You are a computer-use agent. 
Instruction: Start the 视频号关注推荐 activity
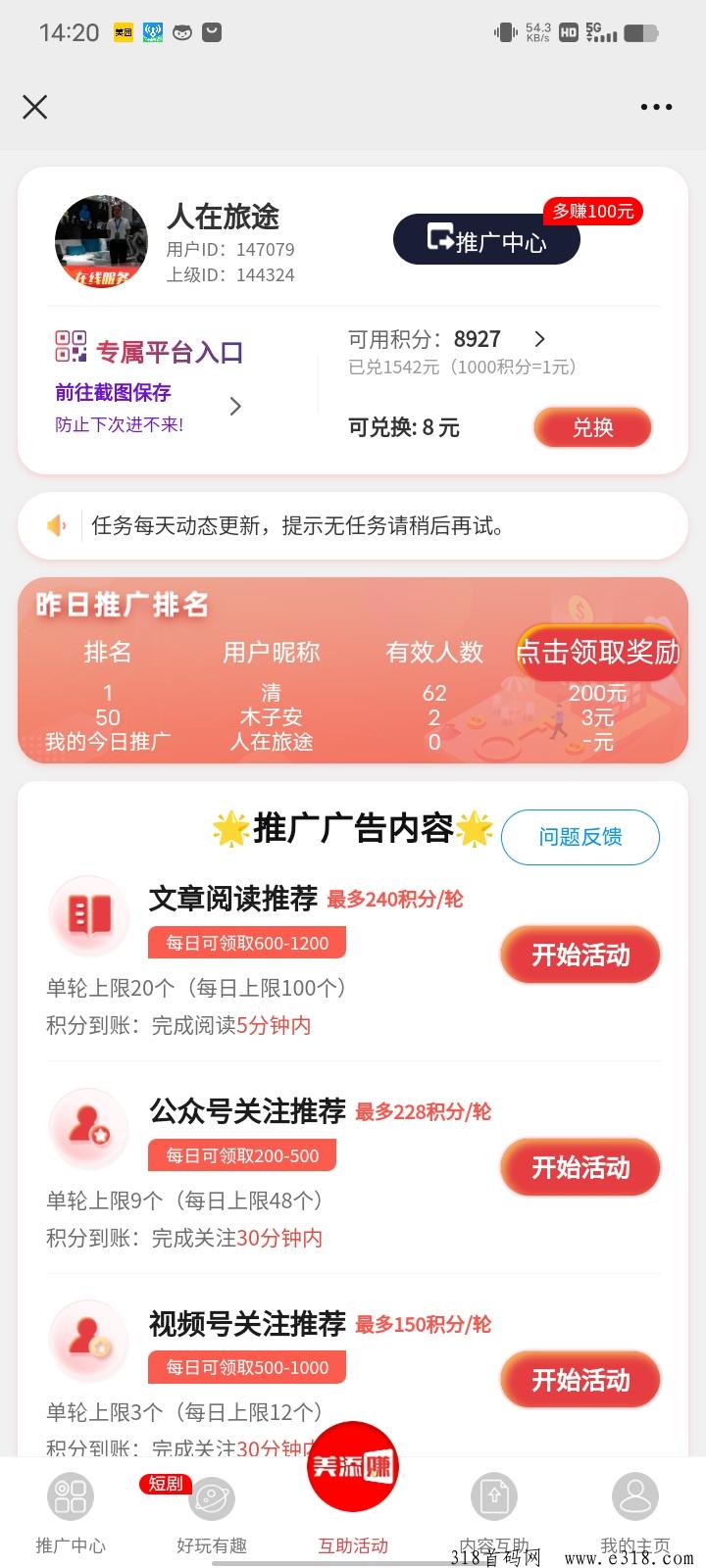tap(580, 1380)
